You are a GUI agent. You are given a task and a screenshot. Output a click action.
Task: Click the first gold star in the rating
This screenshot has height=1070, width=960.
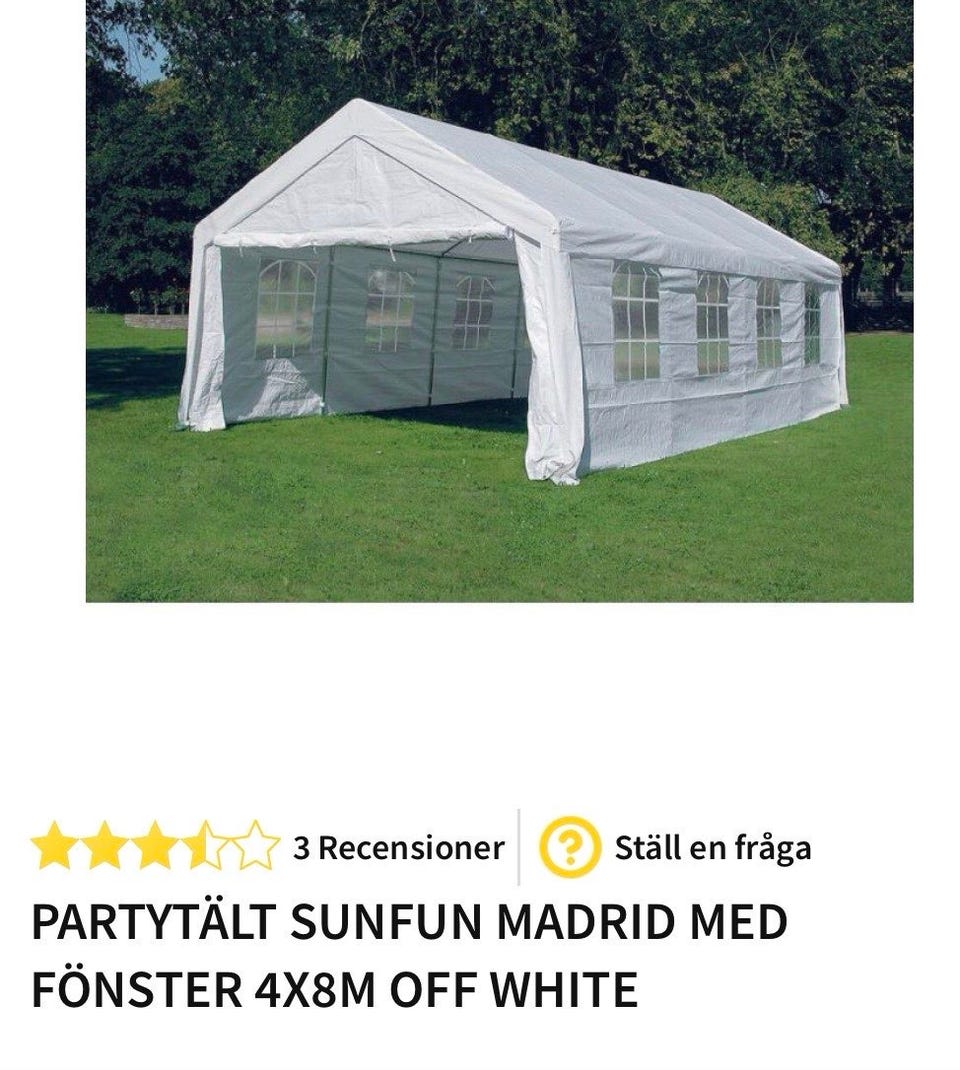tap(53, 849)
